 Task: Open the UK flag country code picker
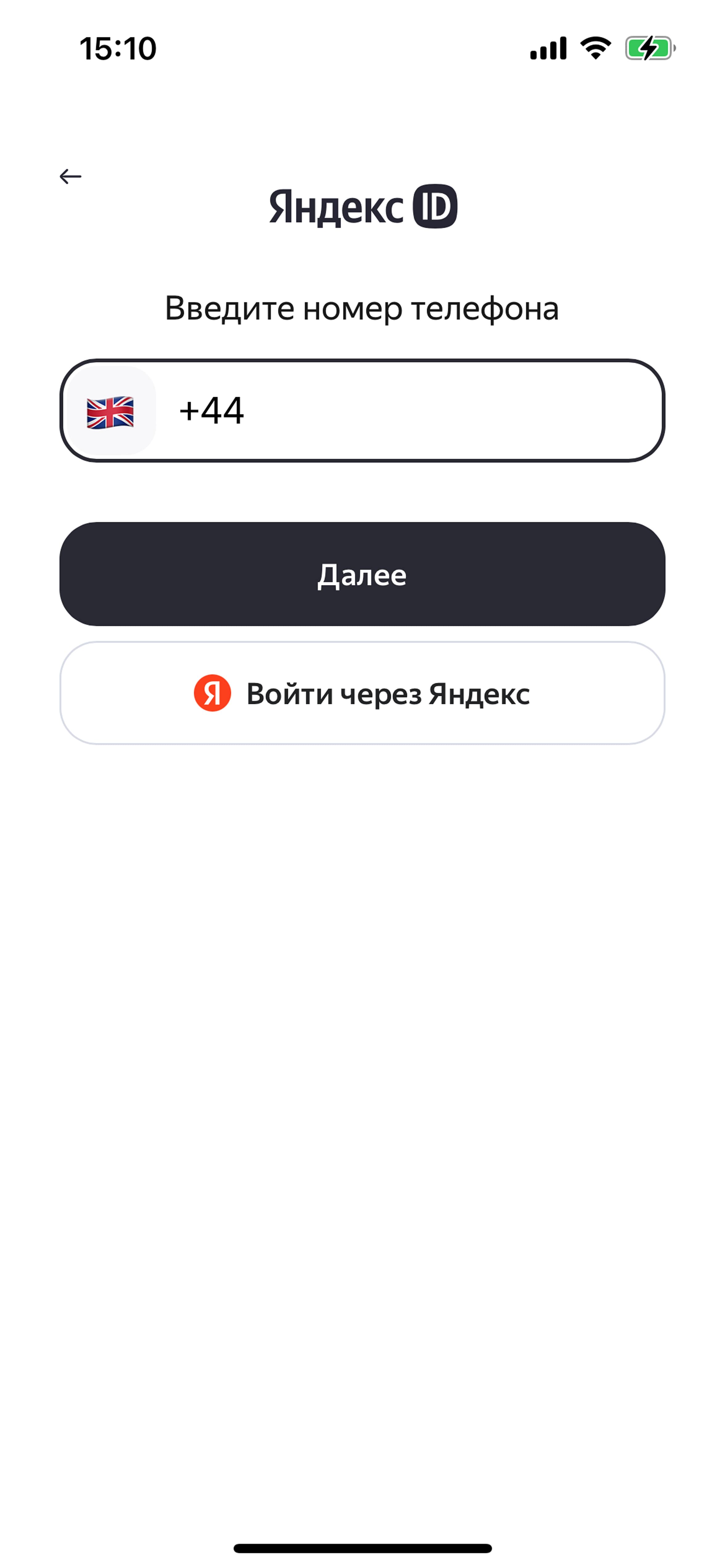110,411
